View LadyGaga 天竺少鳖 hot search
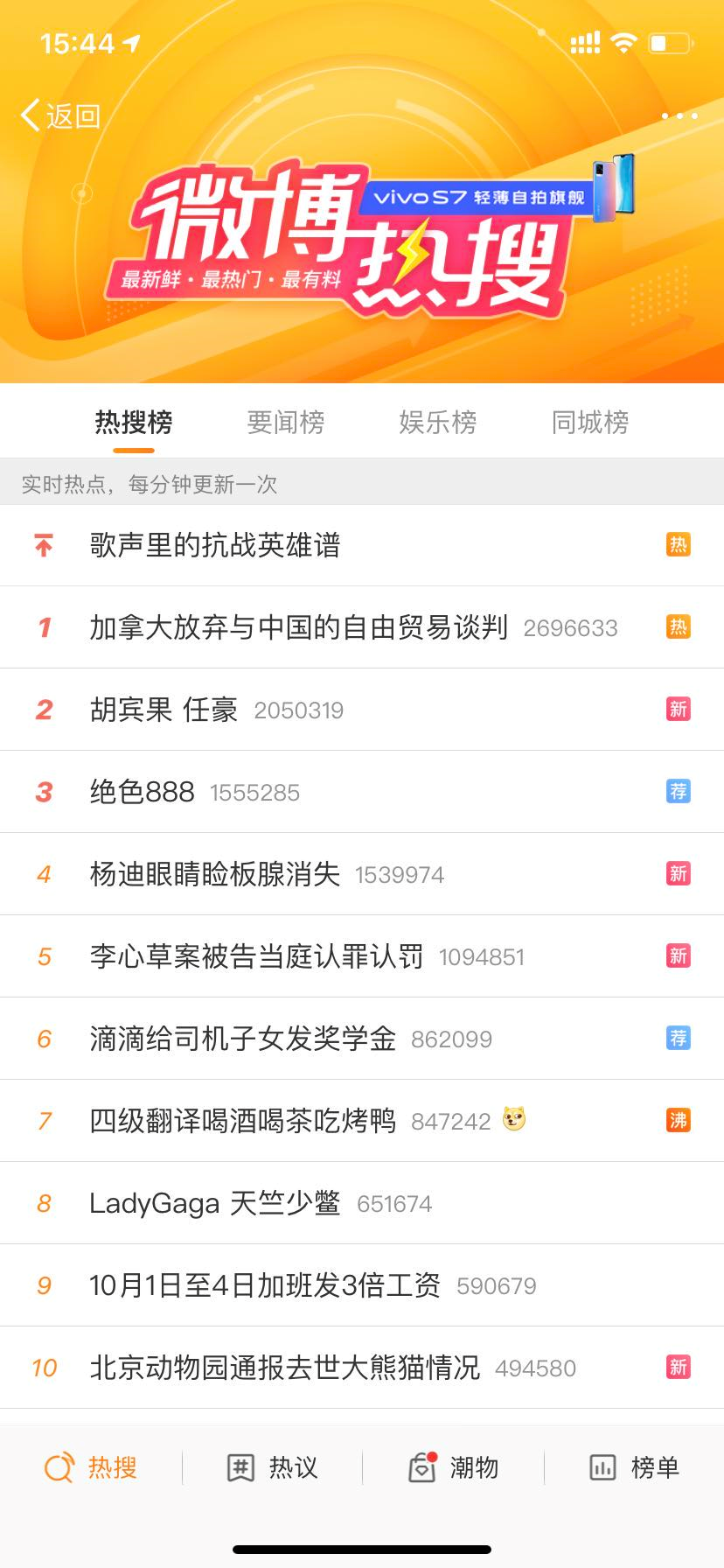 (x=215, y=1203)
